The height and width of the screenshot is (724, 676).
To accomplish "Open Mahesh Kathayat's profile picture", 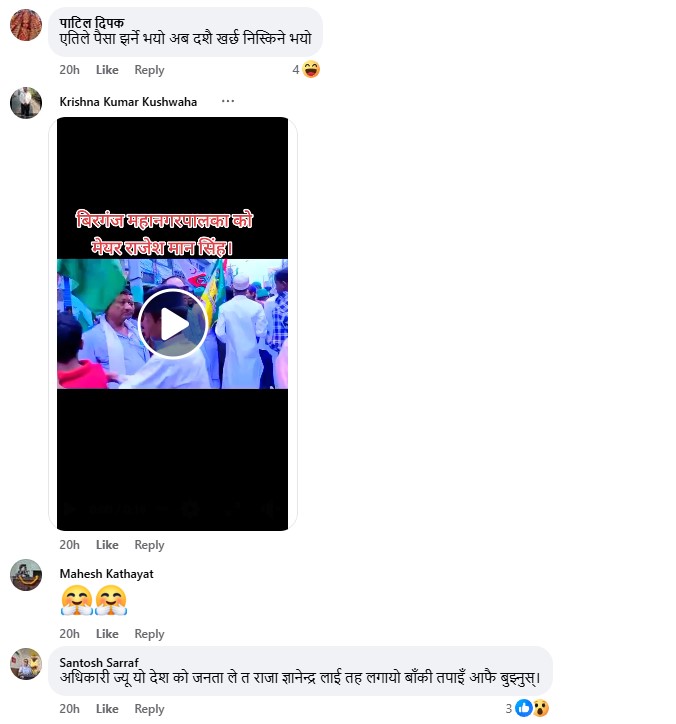I will pos(26,575).
